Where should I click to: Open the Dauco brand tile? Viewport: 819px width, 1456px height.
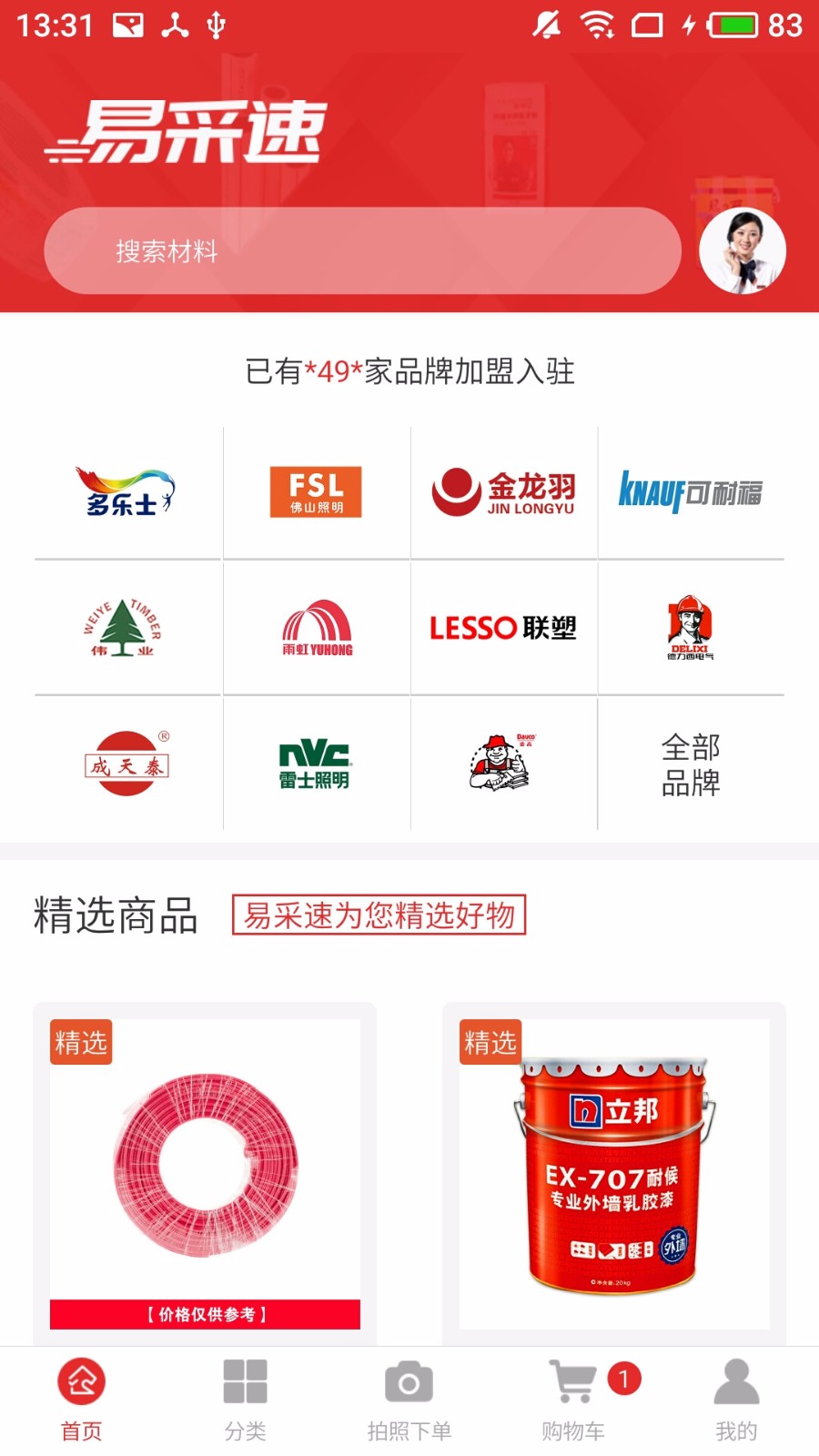pos(503,763)
